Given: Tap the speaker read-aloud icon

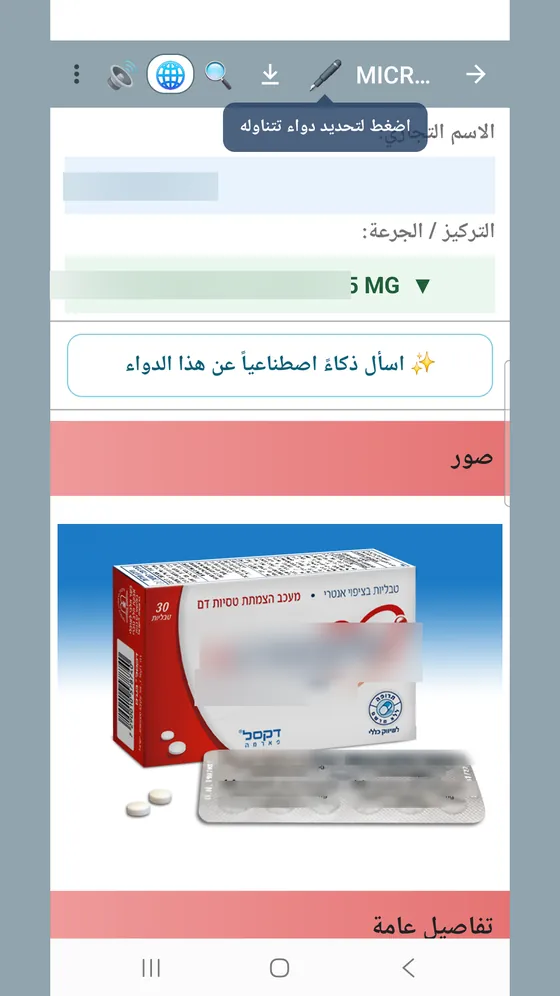Looking at the screenshot, I should (x=121, y=74).
